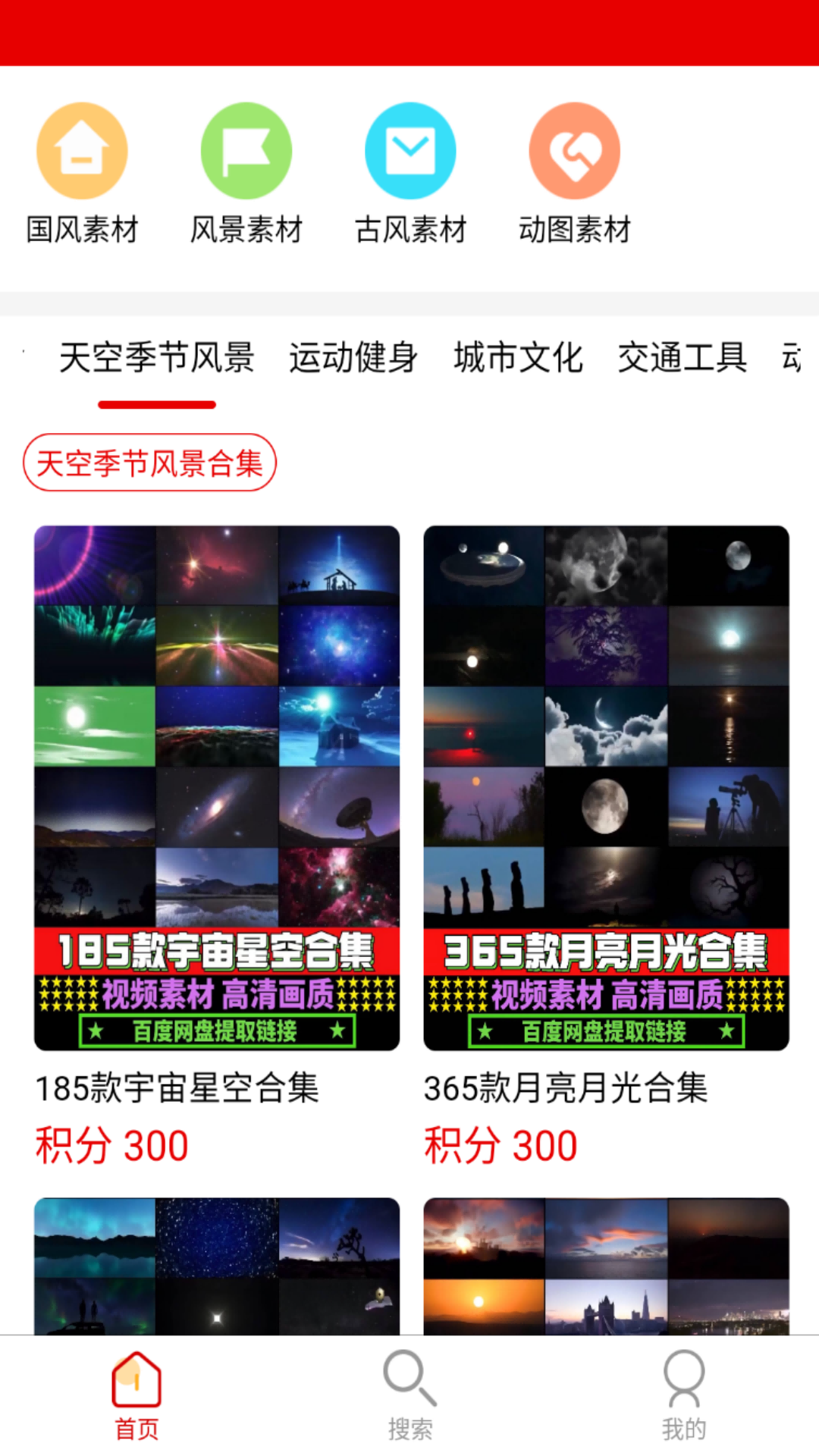Viewport: 819px width, 1456px height.
Task: Open the 动图素材 category
Action: tap(574, 174)
